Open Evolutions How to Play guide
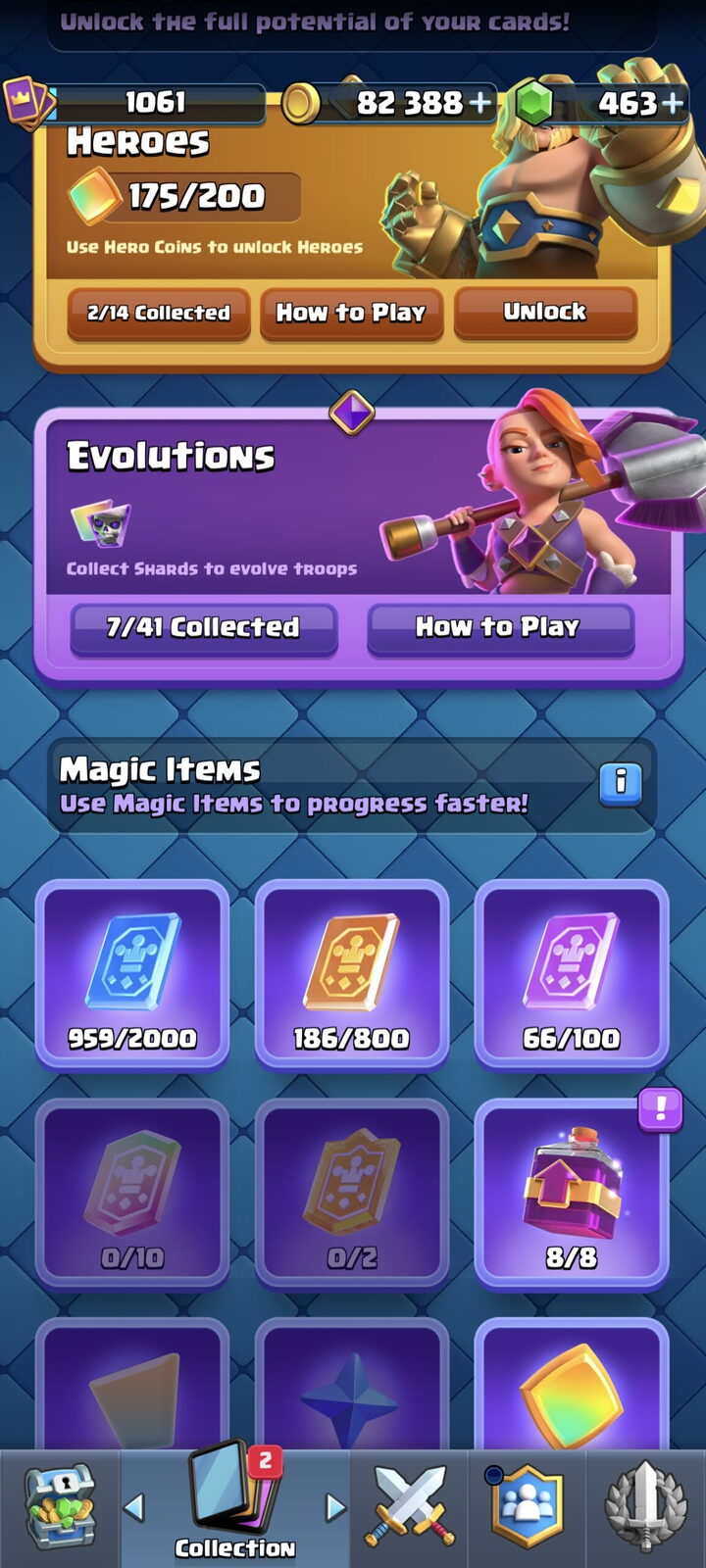This screenshot has height=1568, width=706. 499,628
